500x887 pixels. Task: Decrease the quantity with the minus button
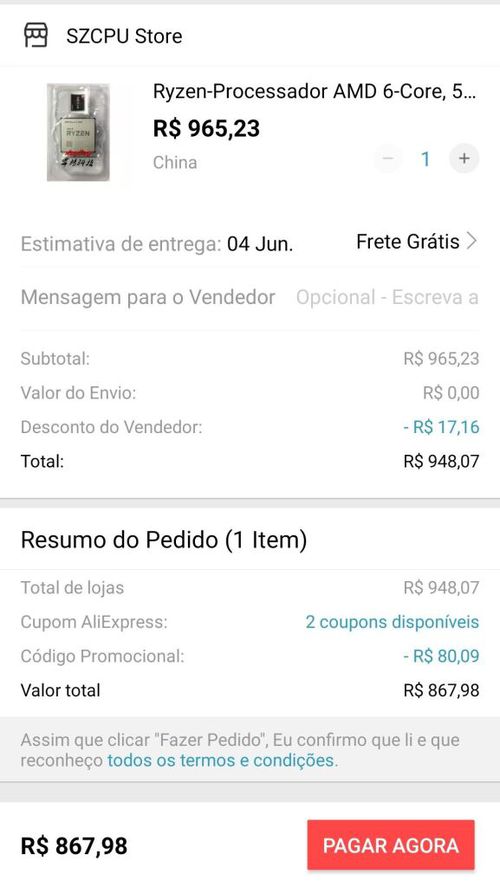tap(388, 159)
